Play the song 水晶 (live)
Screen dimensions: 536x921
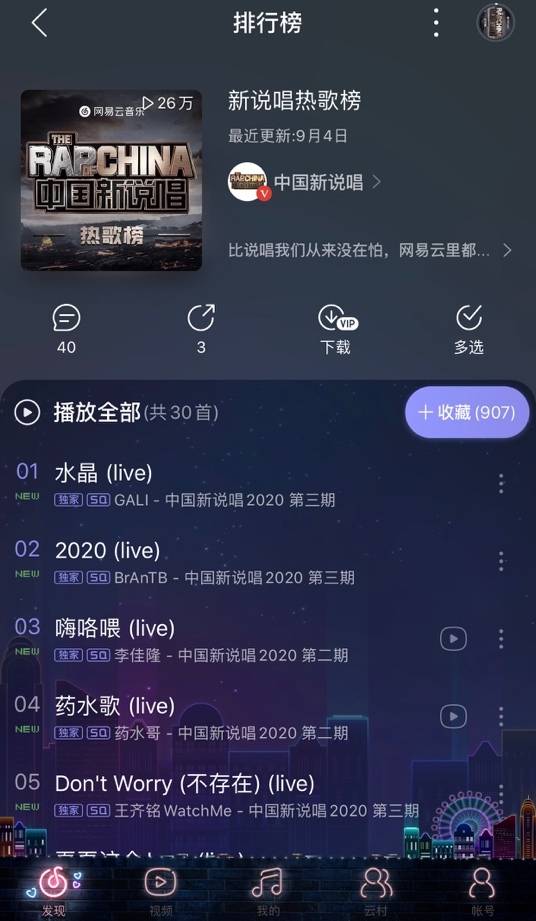(x=247, y=484)
